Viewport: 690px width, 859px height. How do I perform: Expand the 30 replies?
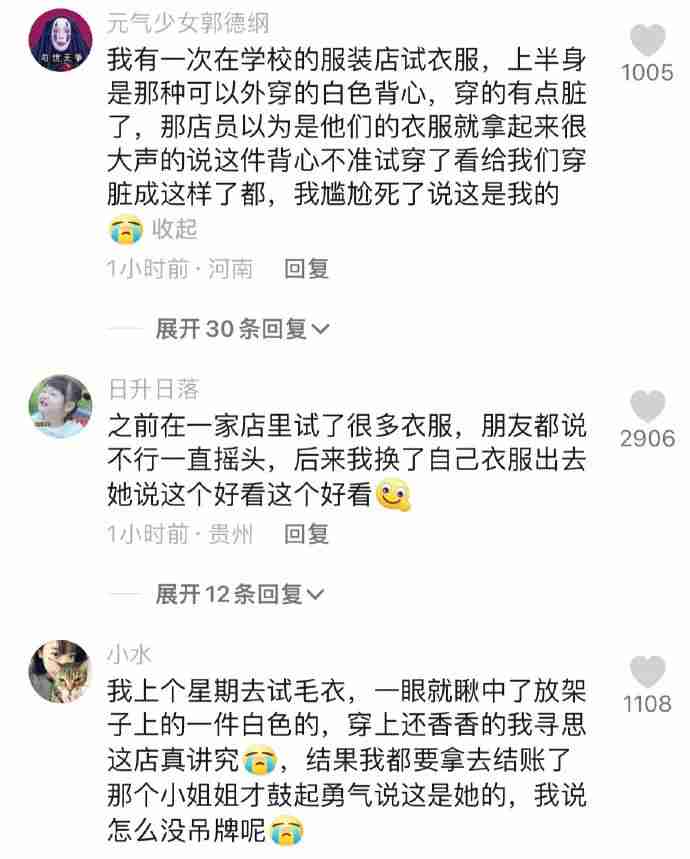point(242,329)
